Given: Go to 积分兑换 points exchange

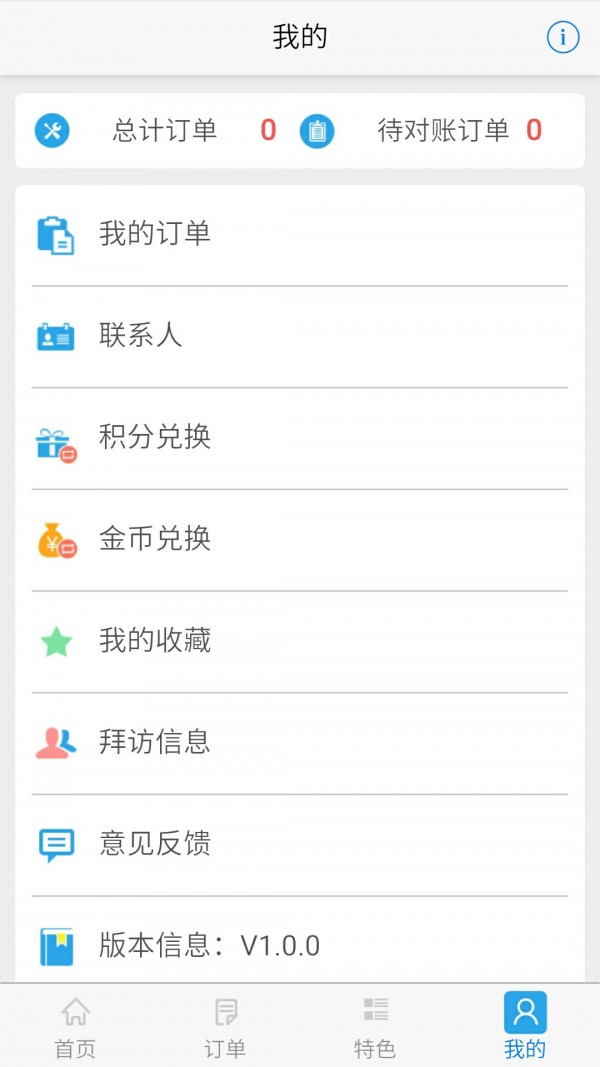Looking at the screenshot, I should (300, 438).
